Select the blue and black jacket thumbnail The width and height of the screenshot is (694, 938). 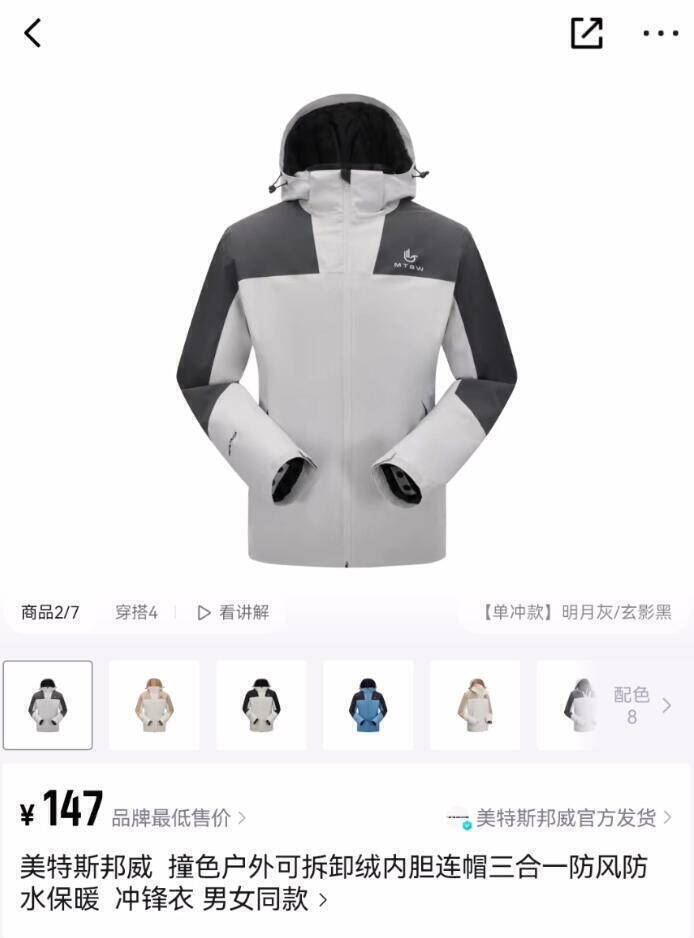click(368, 705)
